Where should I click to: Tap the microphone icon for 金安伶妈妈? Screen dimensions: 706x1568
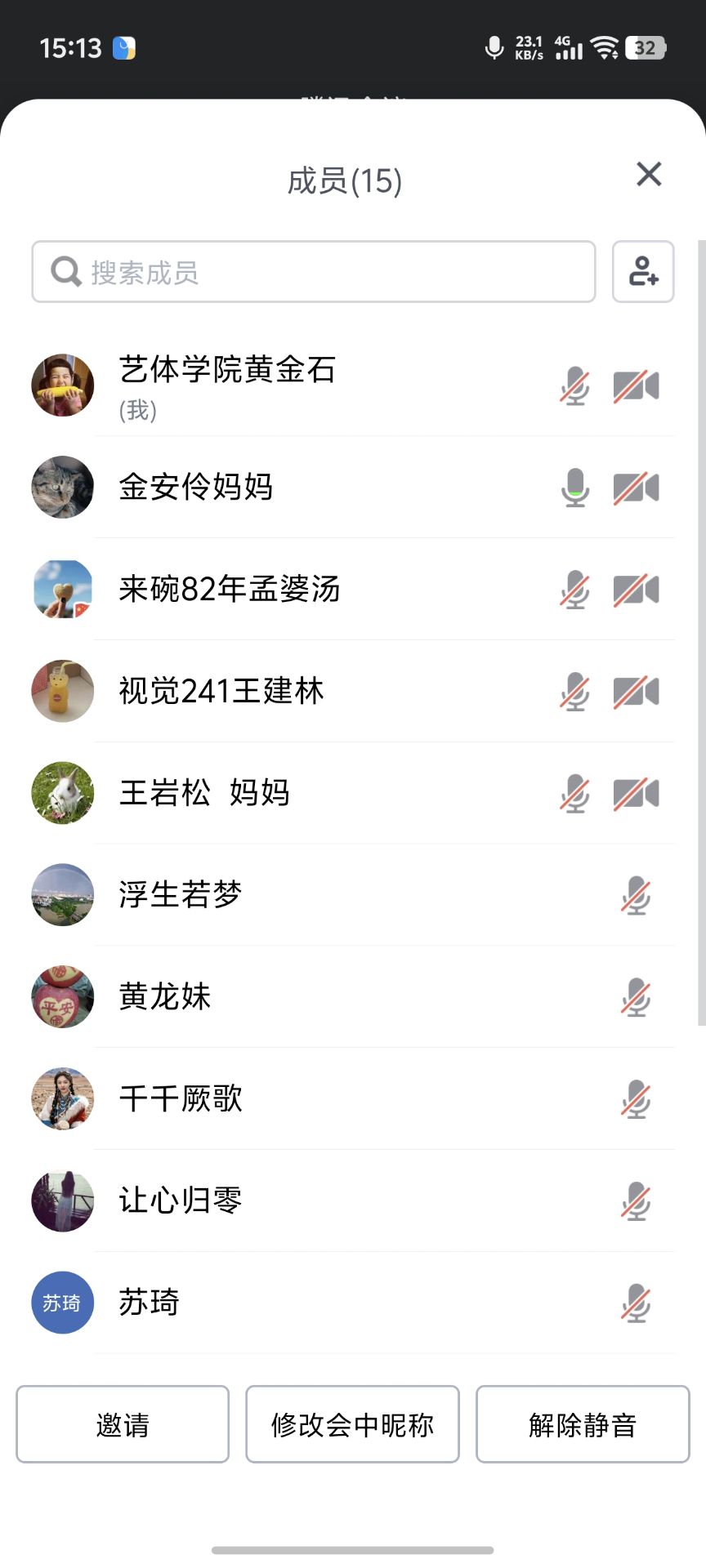coord(575,488)
